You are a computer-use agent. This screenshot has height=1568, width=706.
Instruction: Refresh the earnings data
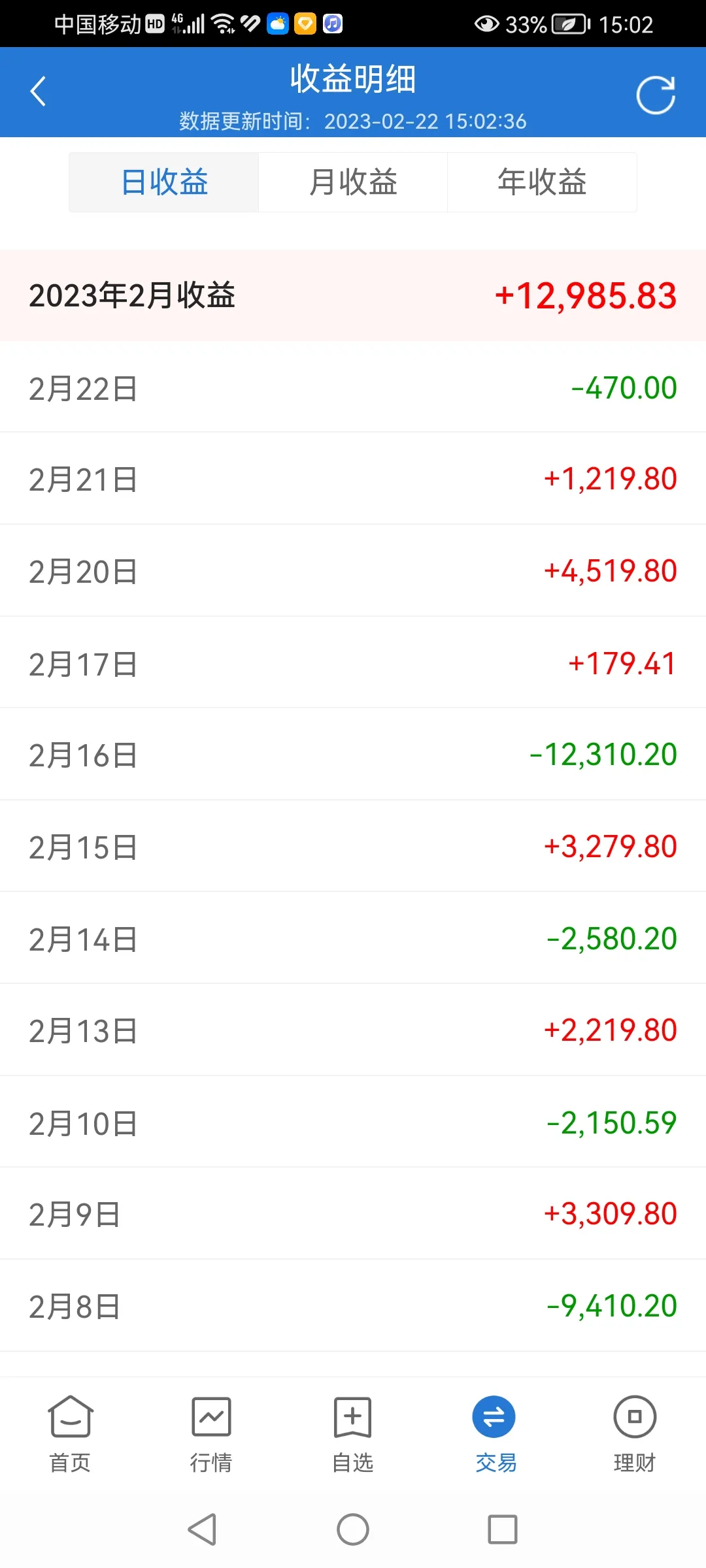click(x=656, y=95)
